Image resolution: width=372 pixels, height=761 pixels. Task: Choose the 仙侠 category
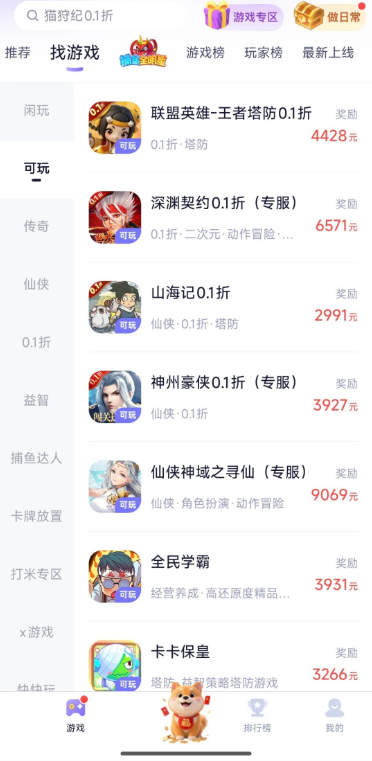[x=37, y=284]
